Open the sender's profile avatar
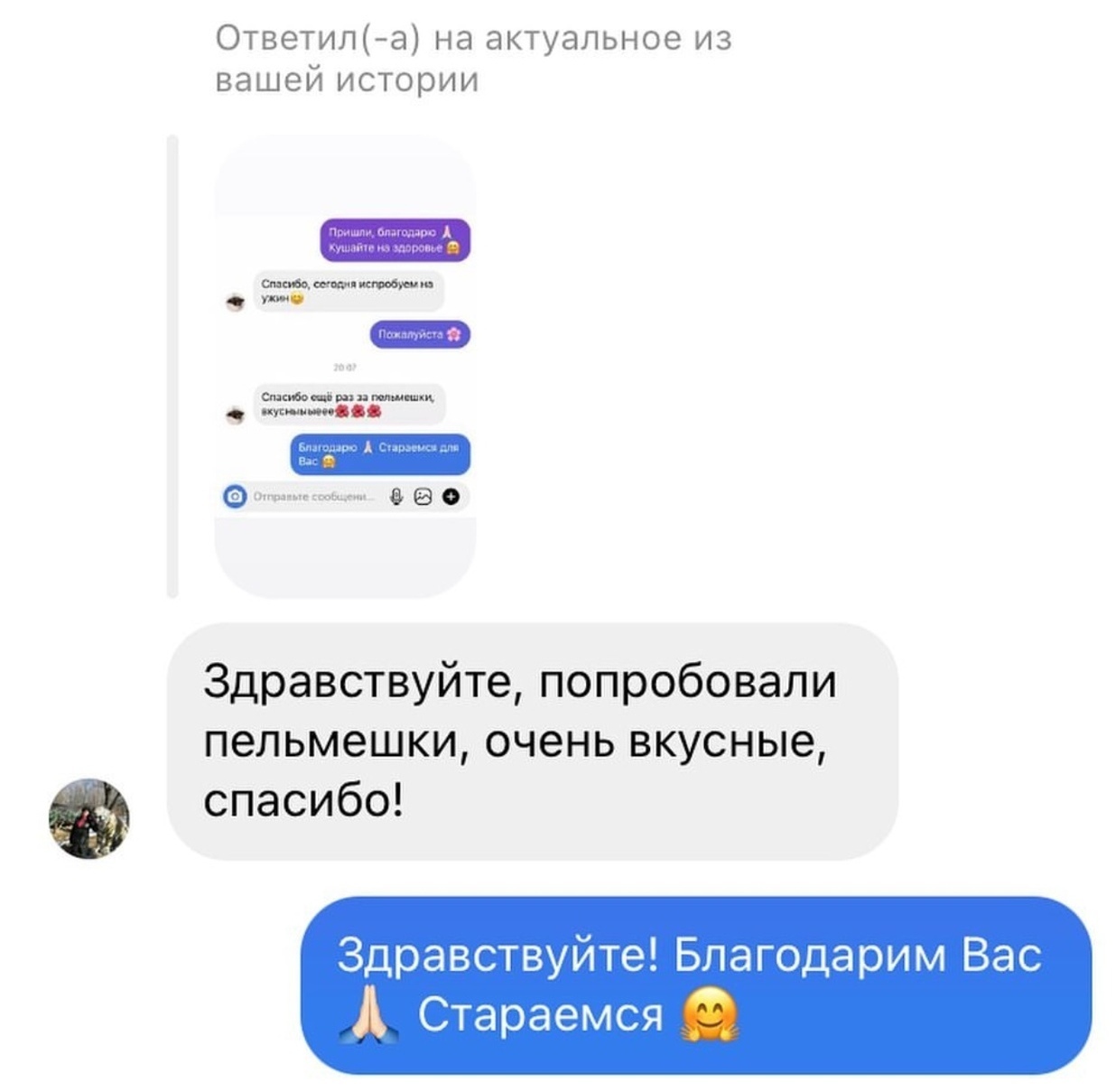1116x1092 pixels. (x=88, y=818)
